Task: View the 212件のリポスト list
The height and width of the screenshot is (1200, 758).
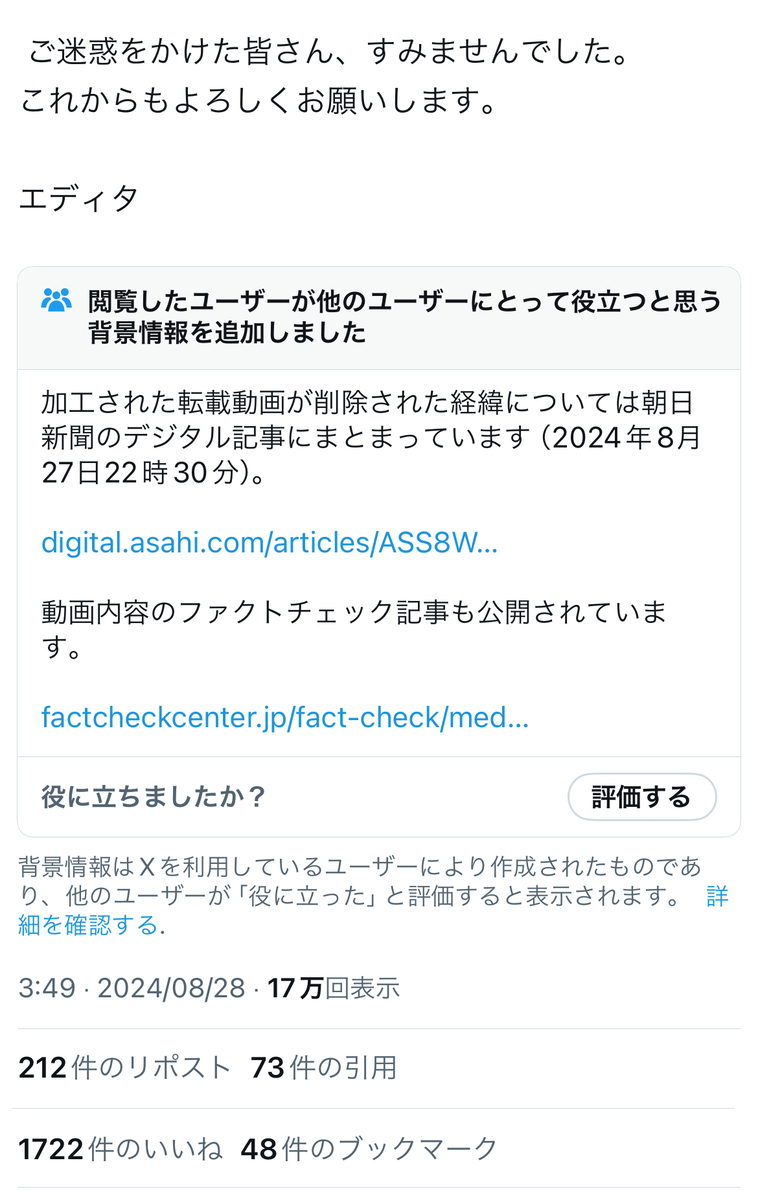Action: tap(125, 1068)
